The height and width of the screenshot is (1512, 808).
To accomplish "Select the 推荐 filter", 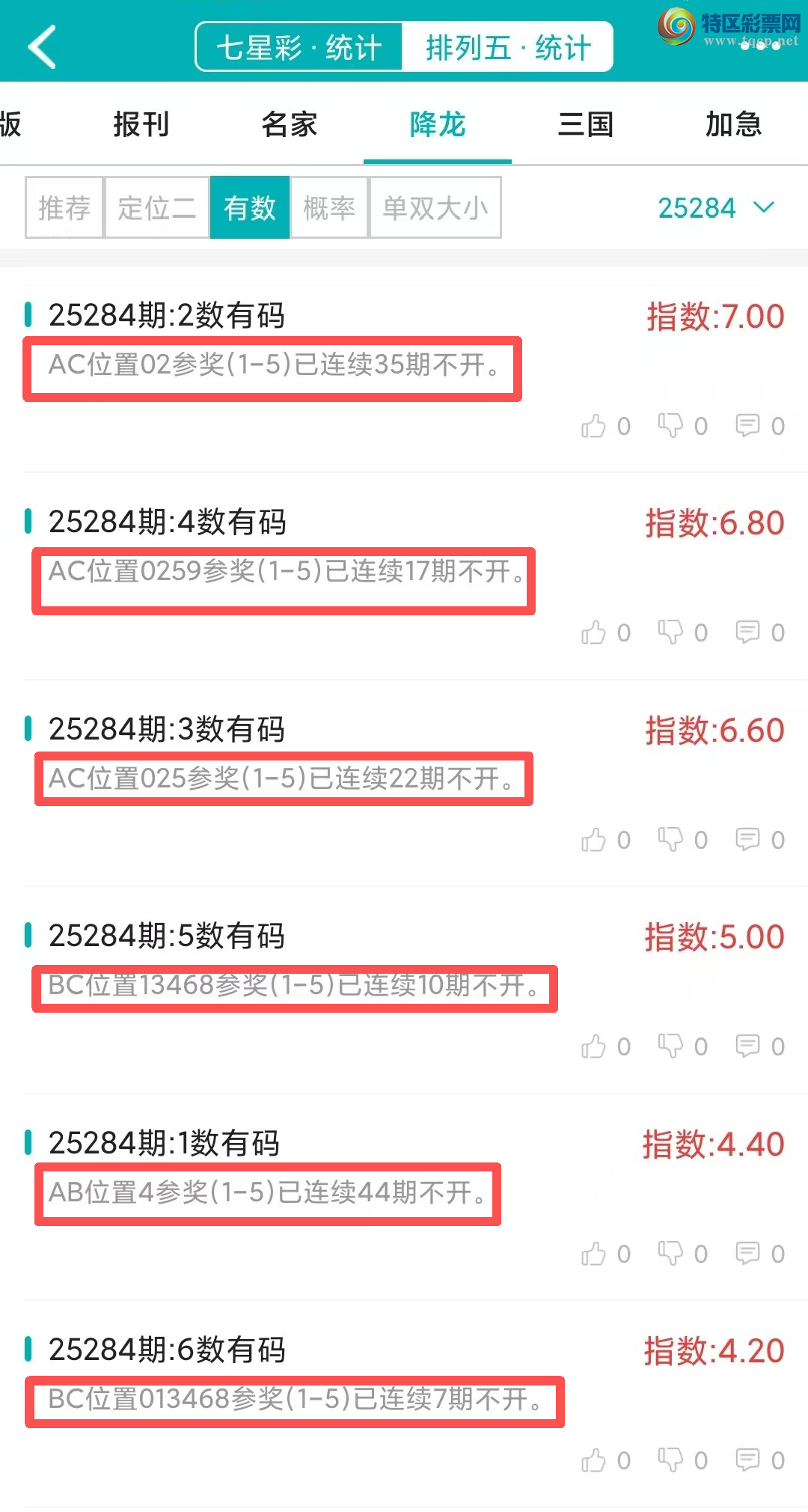I will pos(64,208).
